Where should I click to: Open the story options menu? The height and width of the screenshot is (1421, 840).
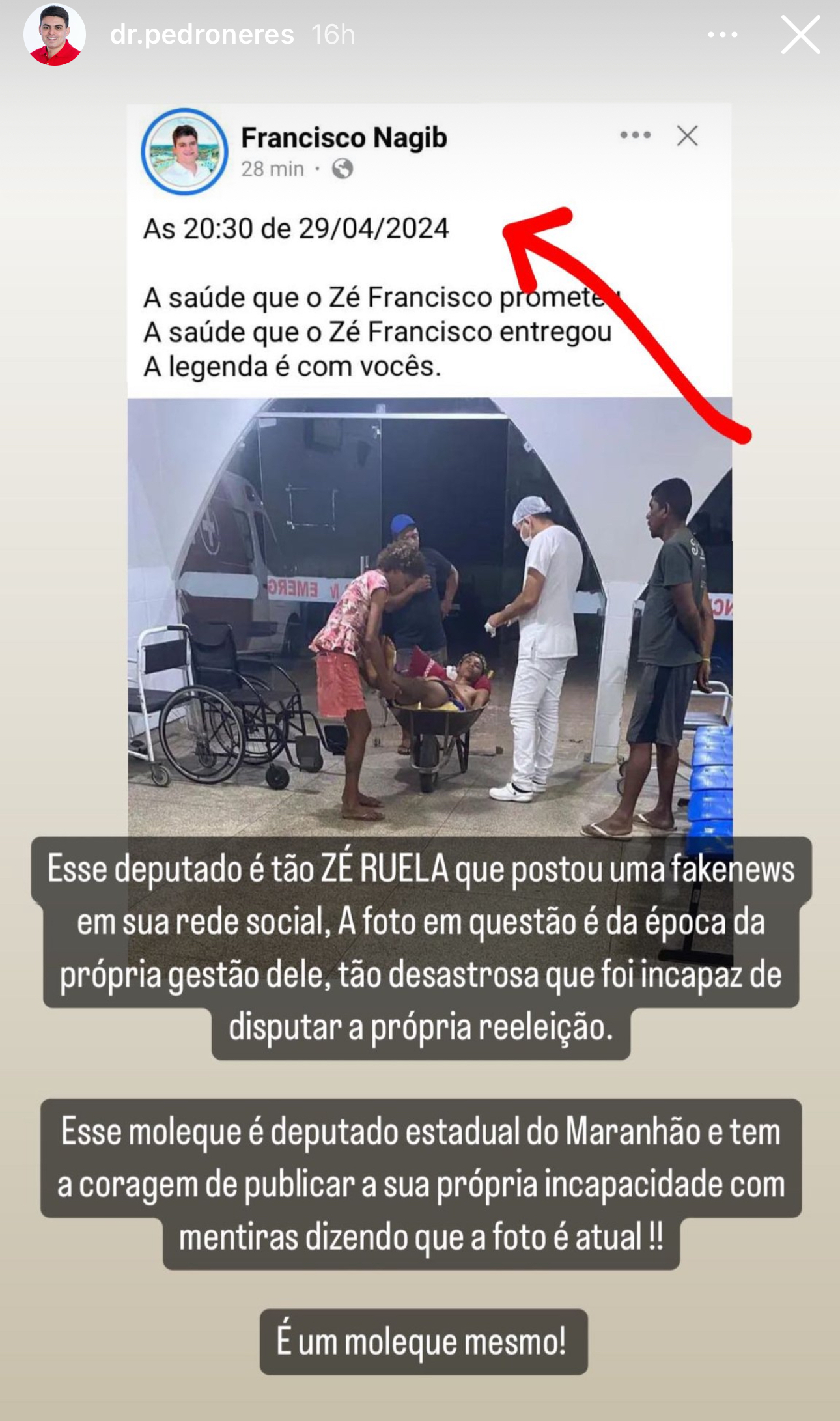click(x=723, y=35)
